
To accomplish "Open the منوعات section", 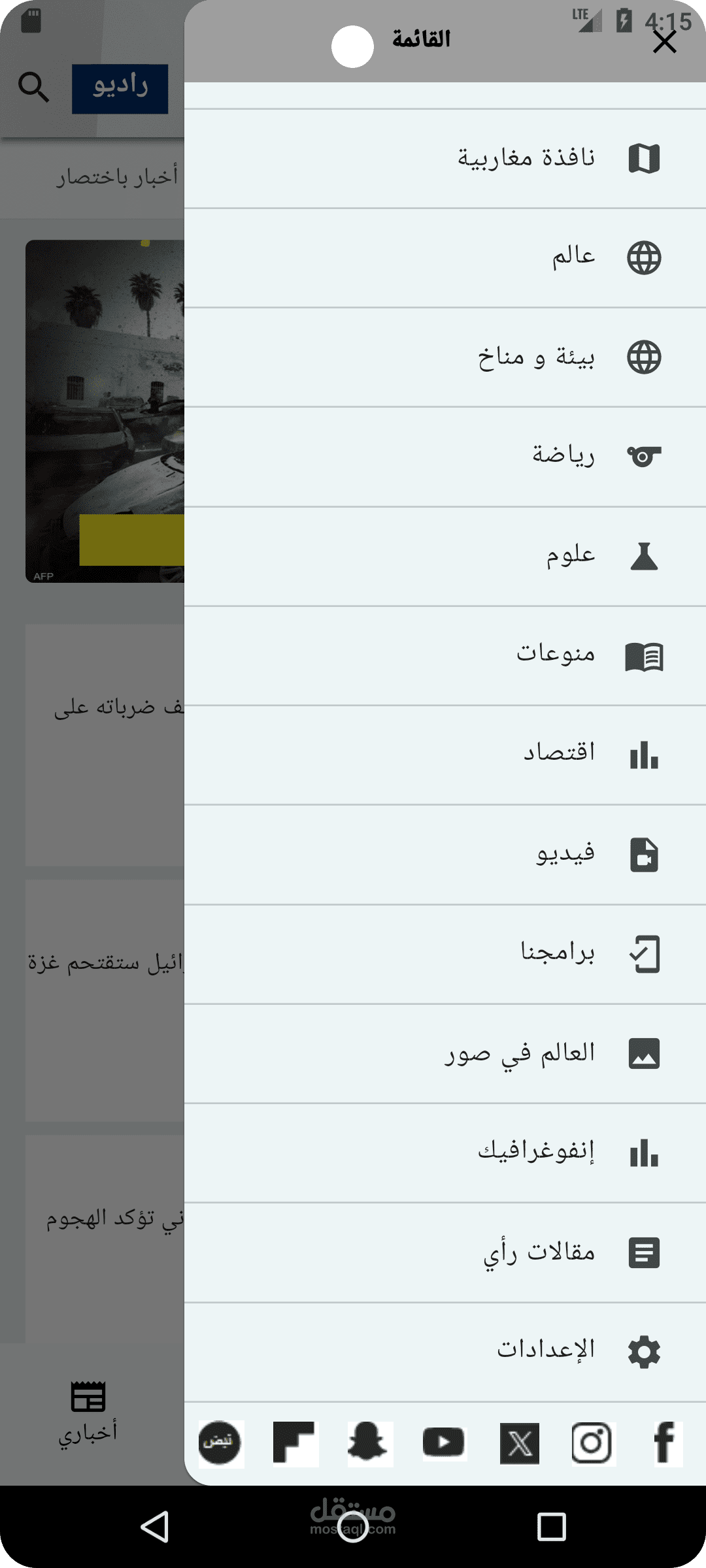I will click(556, 655).
